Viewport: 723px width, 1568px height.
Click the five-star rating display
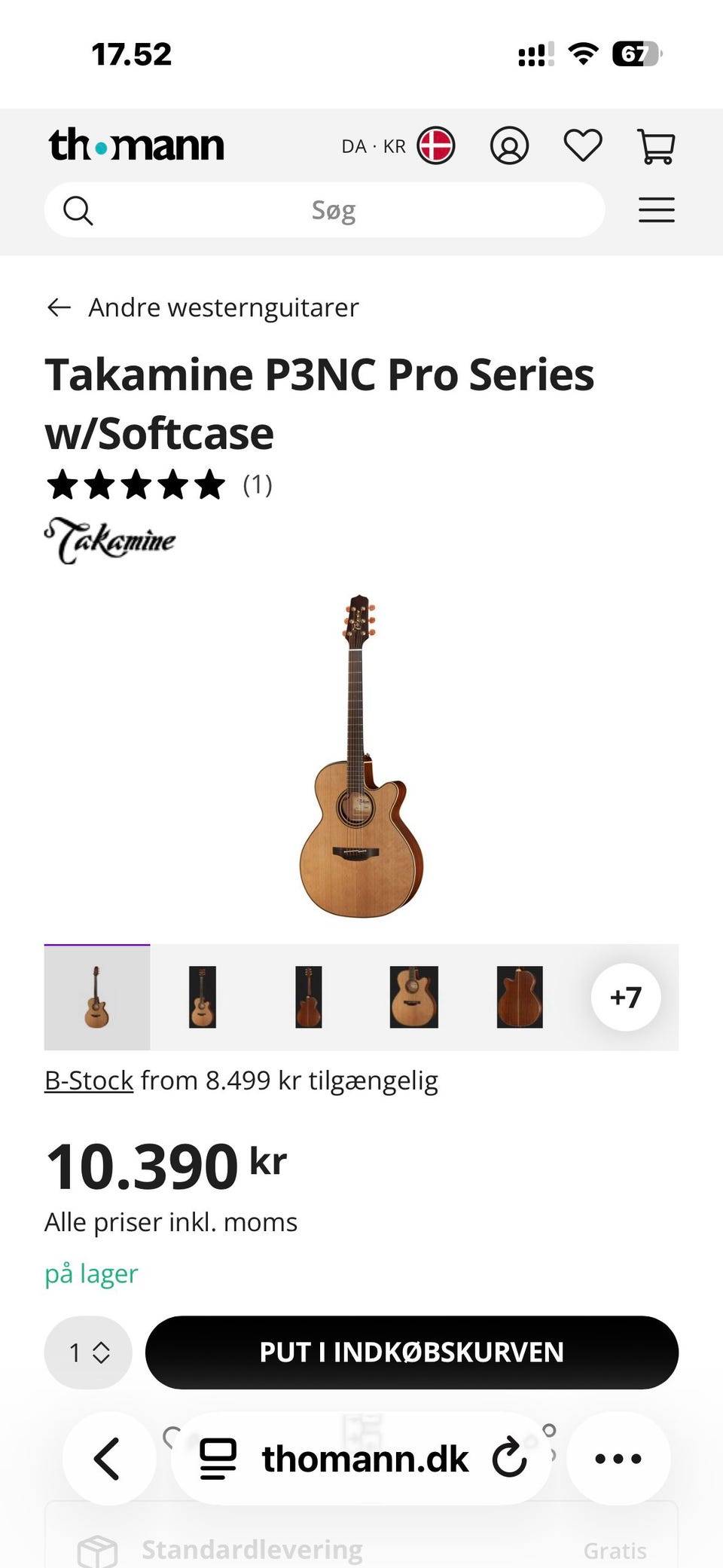134,486
